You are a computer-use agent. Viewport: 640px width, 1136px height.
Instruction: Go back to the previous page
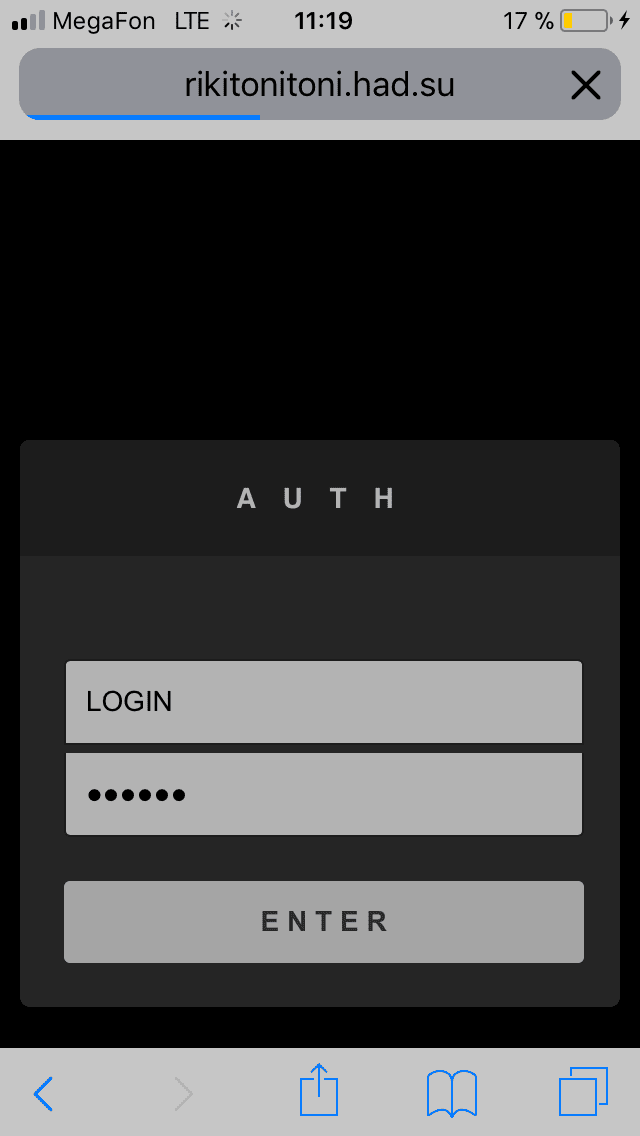point(43,1094)
